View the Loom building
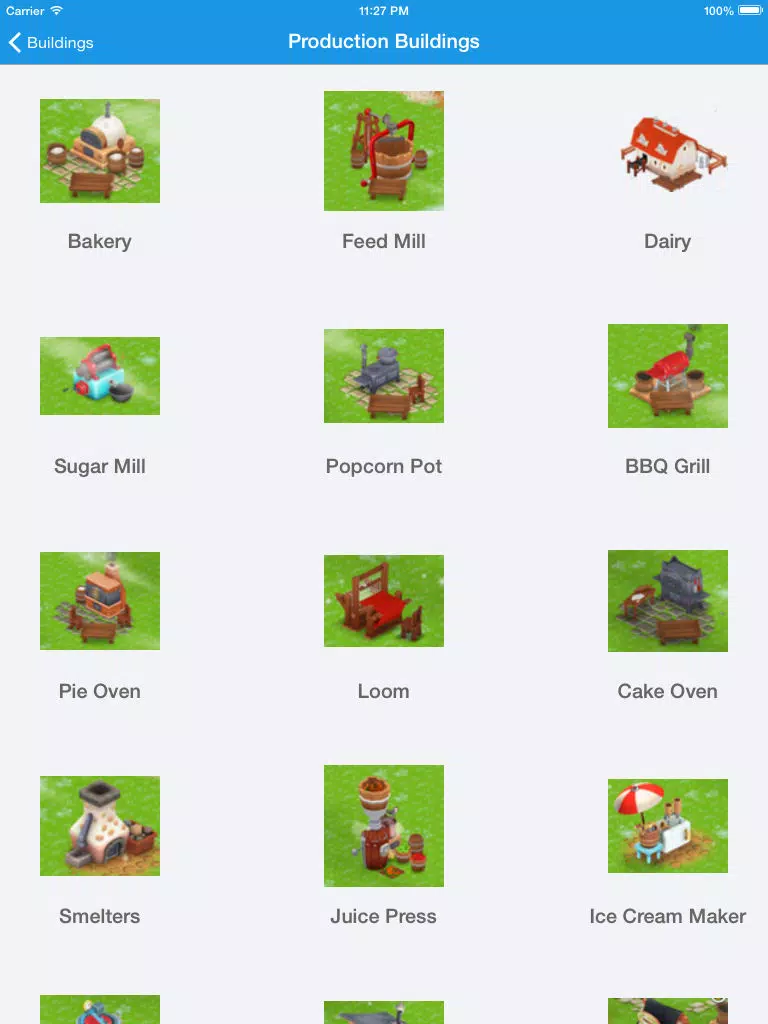 pos(384,601)
